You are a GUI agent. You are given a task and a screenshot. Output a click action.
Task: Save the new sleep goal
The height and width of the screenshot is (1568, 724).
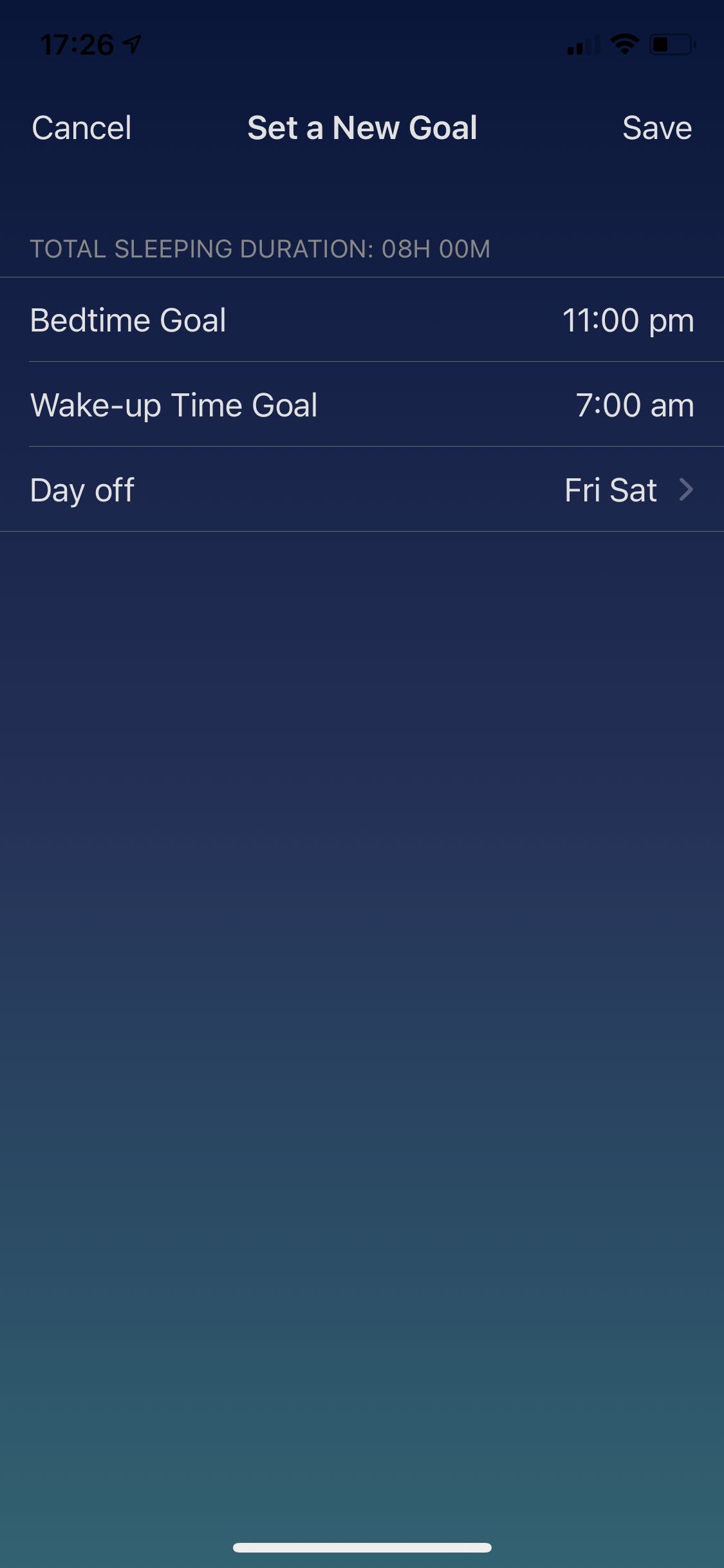pyautogui.click(x=657, y=127)
